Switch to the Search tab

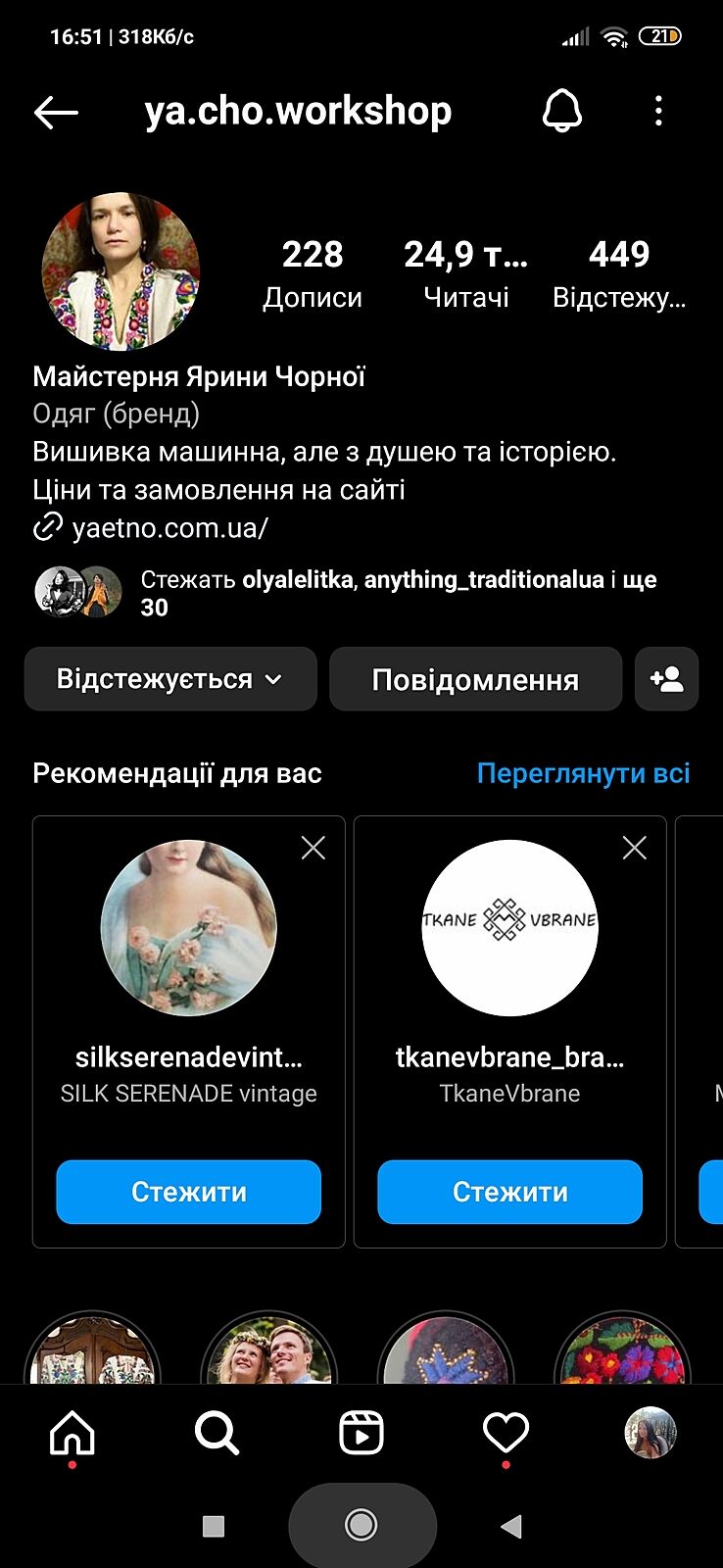click(x=217, y=1434)
